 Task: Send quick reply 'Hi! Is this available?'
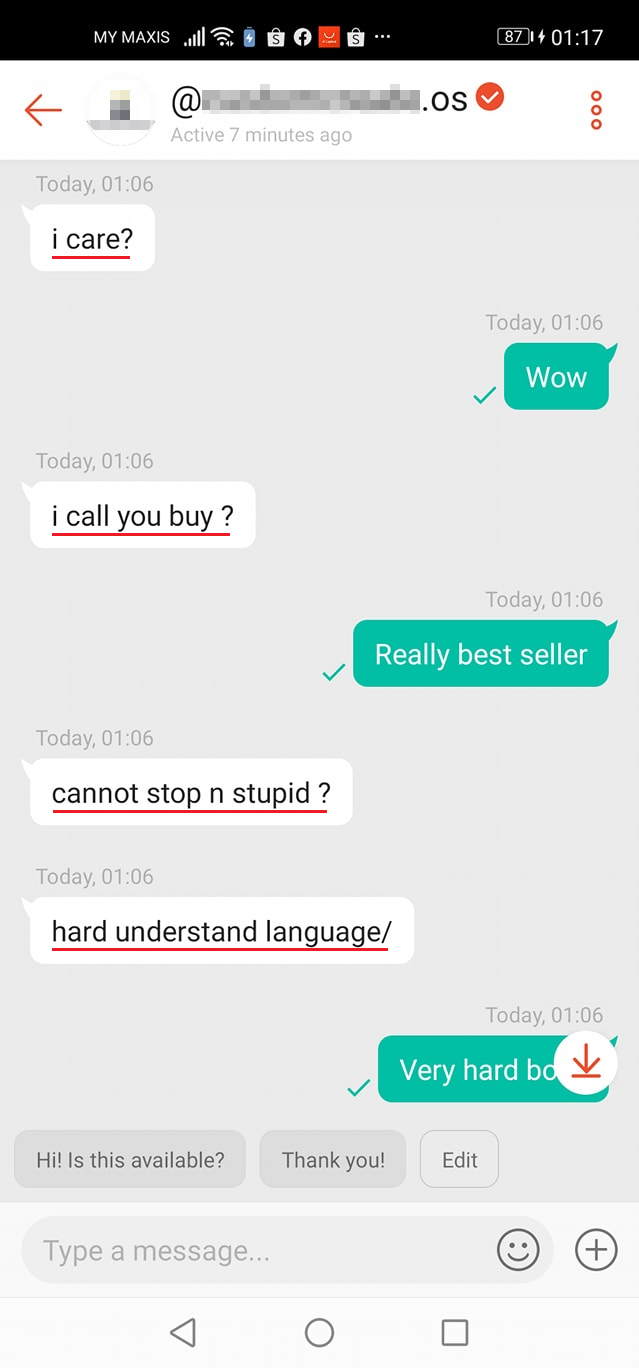(x=130, y=1160)
